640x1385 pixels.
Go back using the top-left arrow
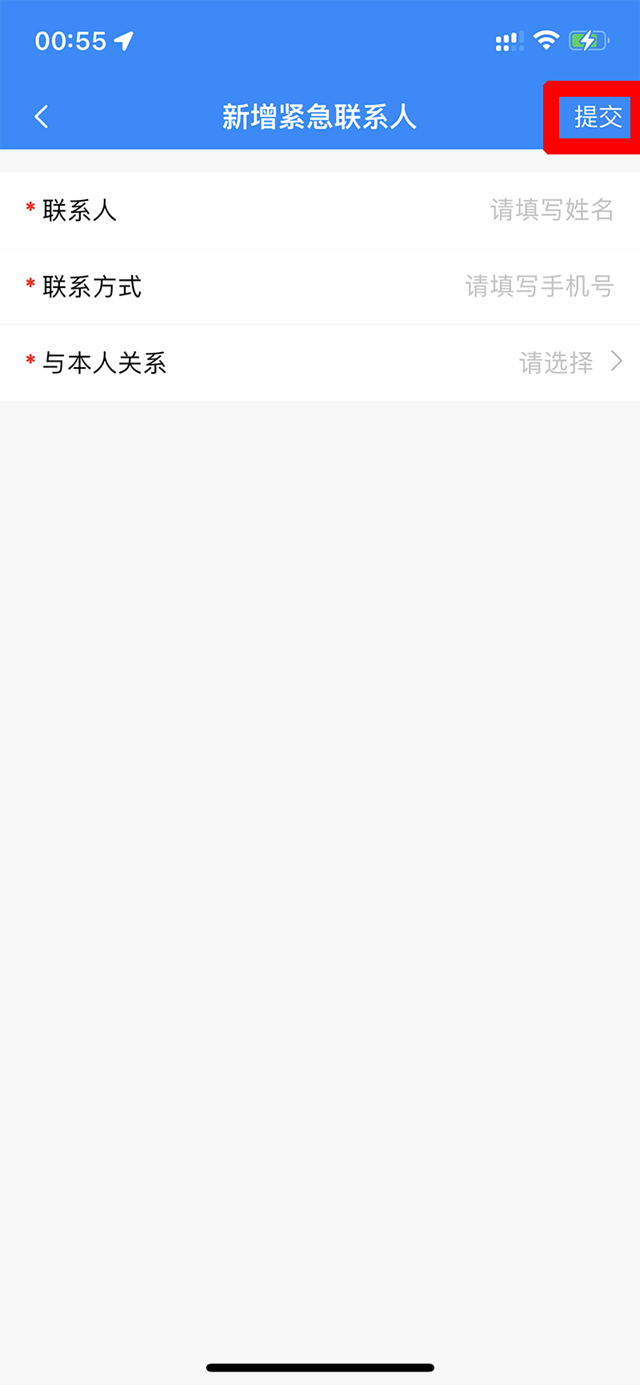pos(41,117)
